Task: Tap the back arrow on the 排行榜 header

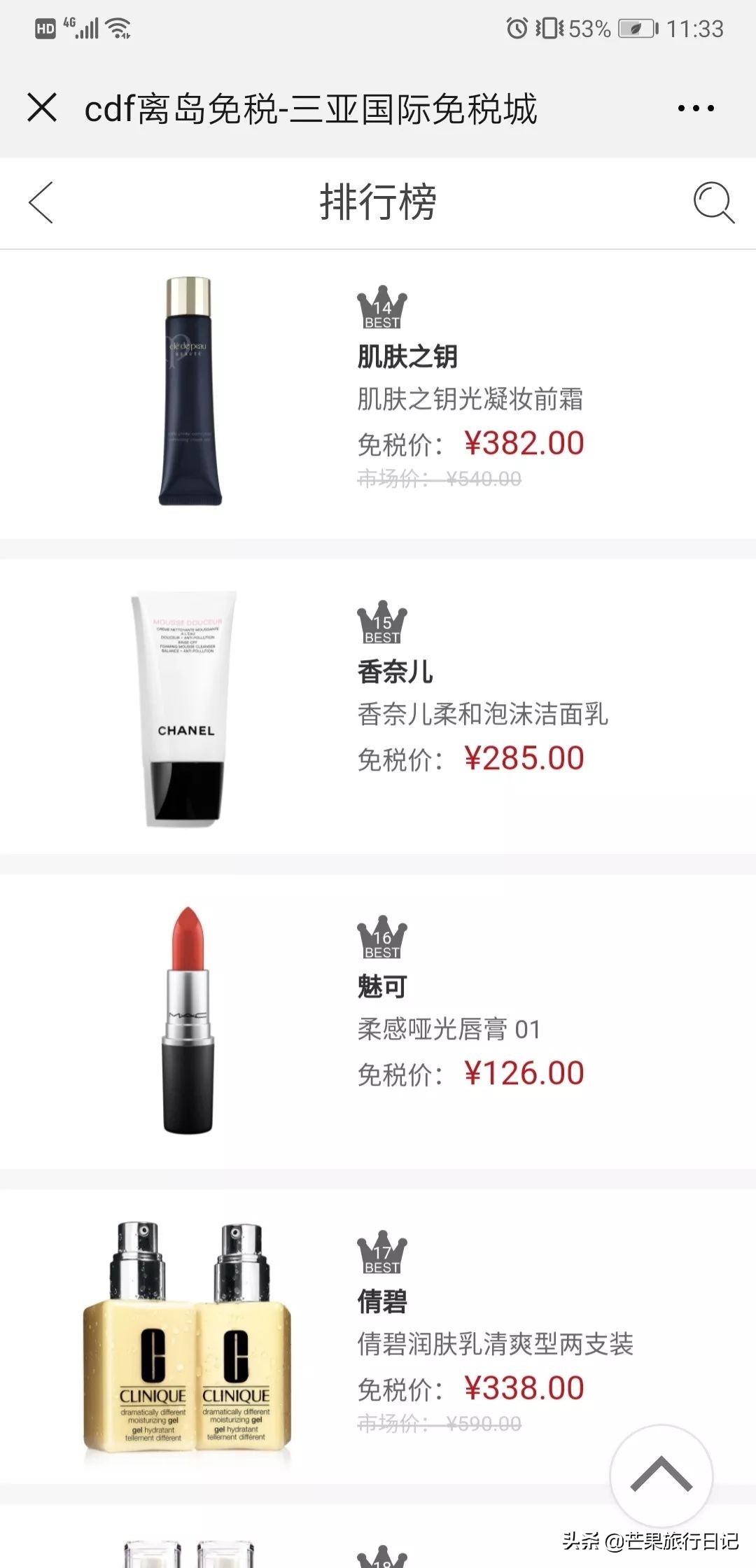Action: (40, 203)
